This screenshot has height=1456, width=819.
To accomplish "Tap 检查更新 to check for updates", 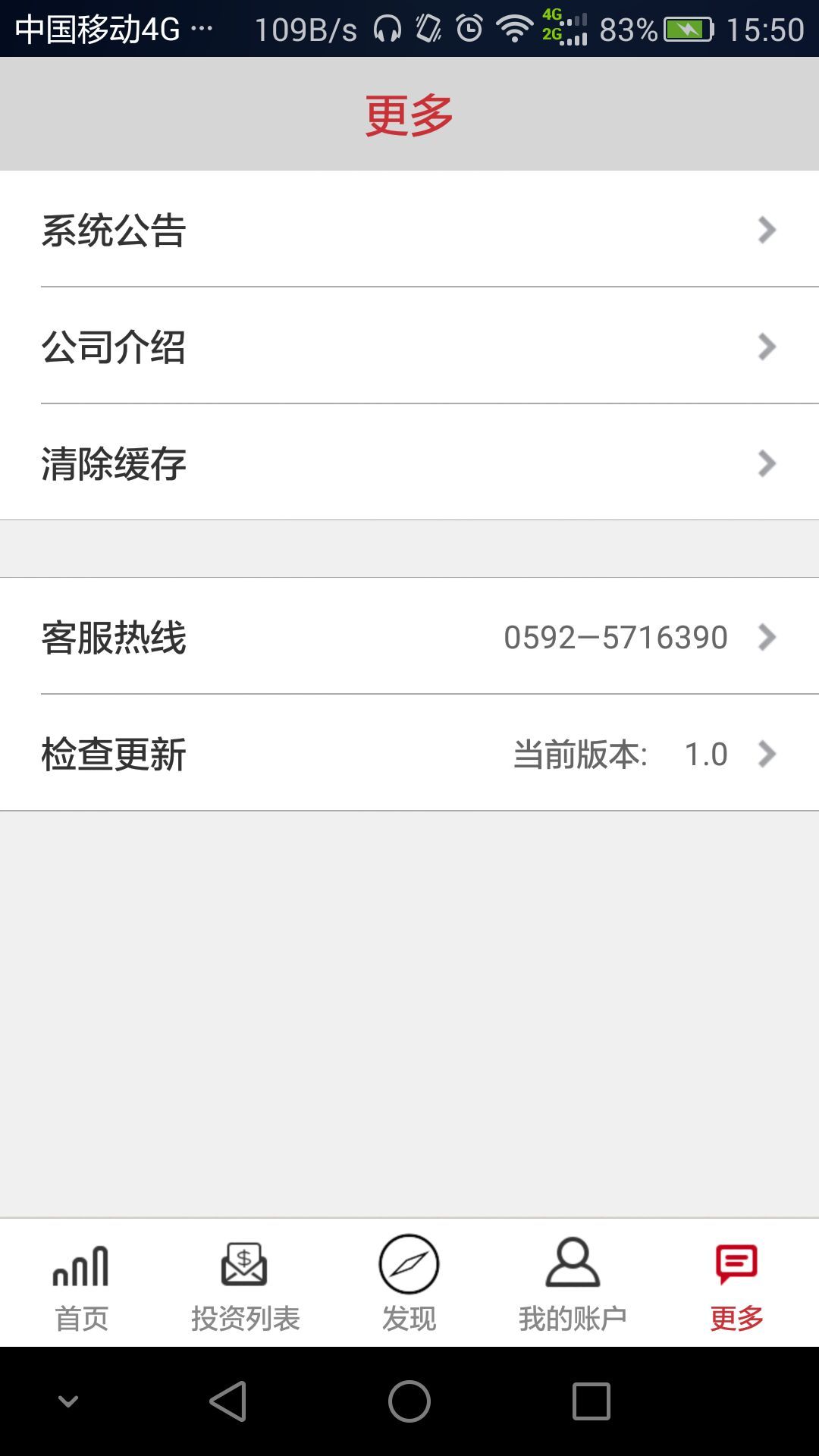I will pos(409,753).
